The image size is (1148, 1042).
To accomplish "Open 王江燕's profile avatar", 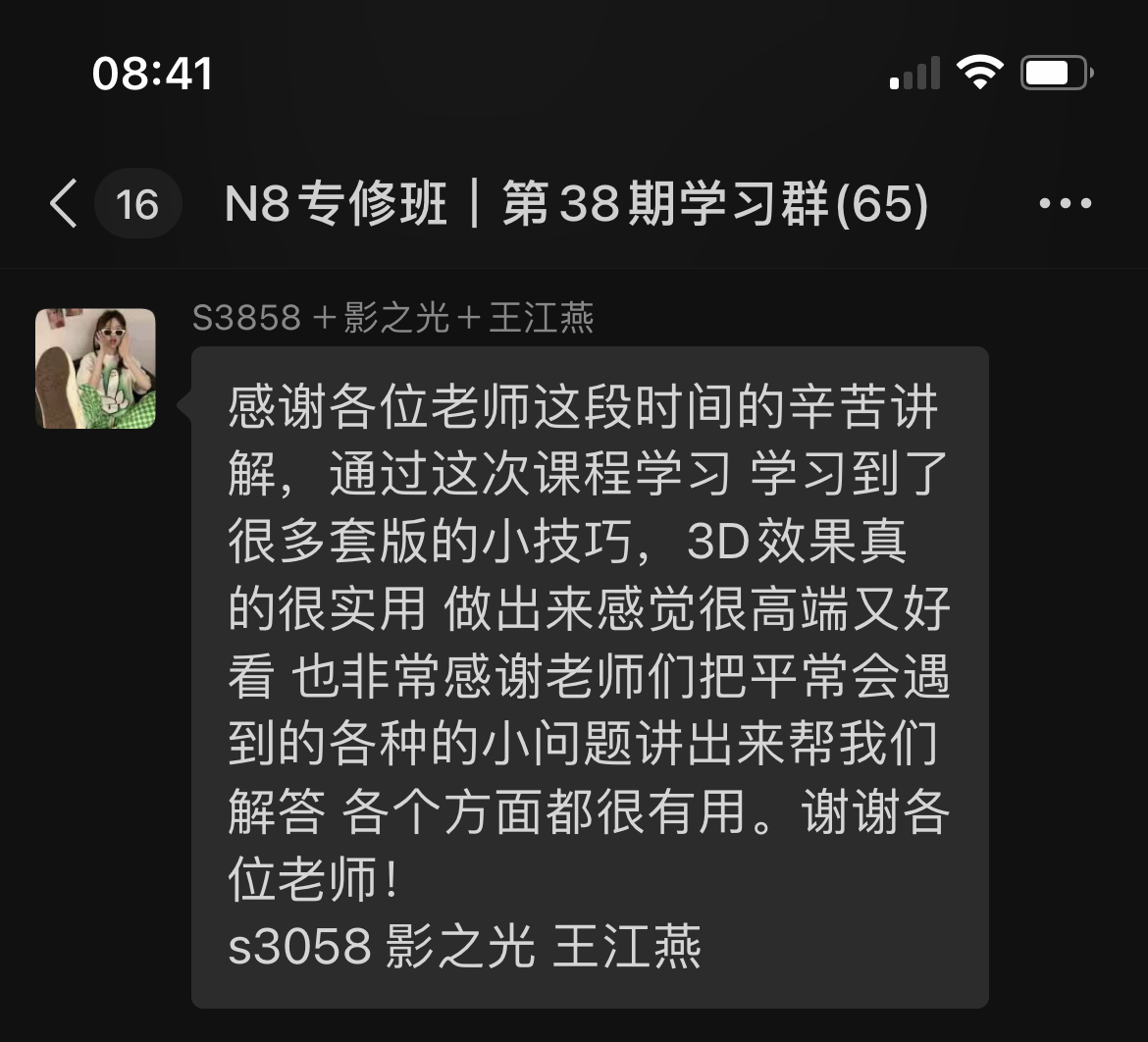I will 95,369.
